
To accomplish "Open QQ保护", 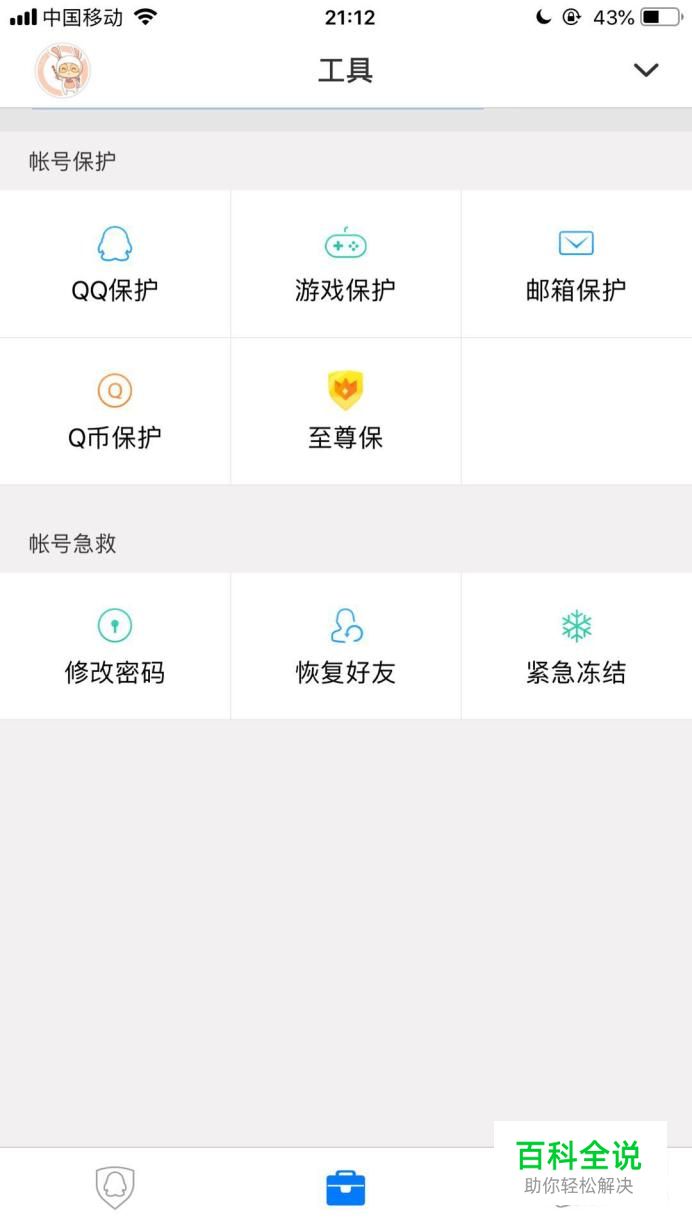I will pos(115,264).
